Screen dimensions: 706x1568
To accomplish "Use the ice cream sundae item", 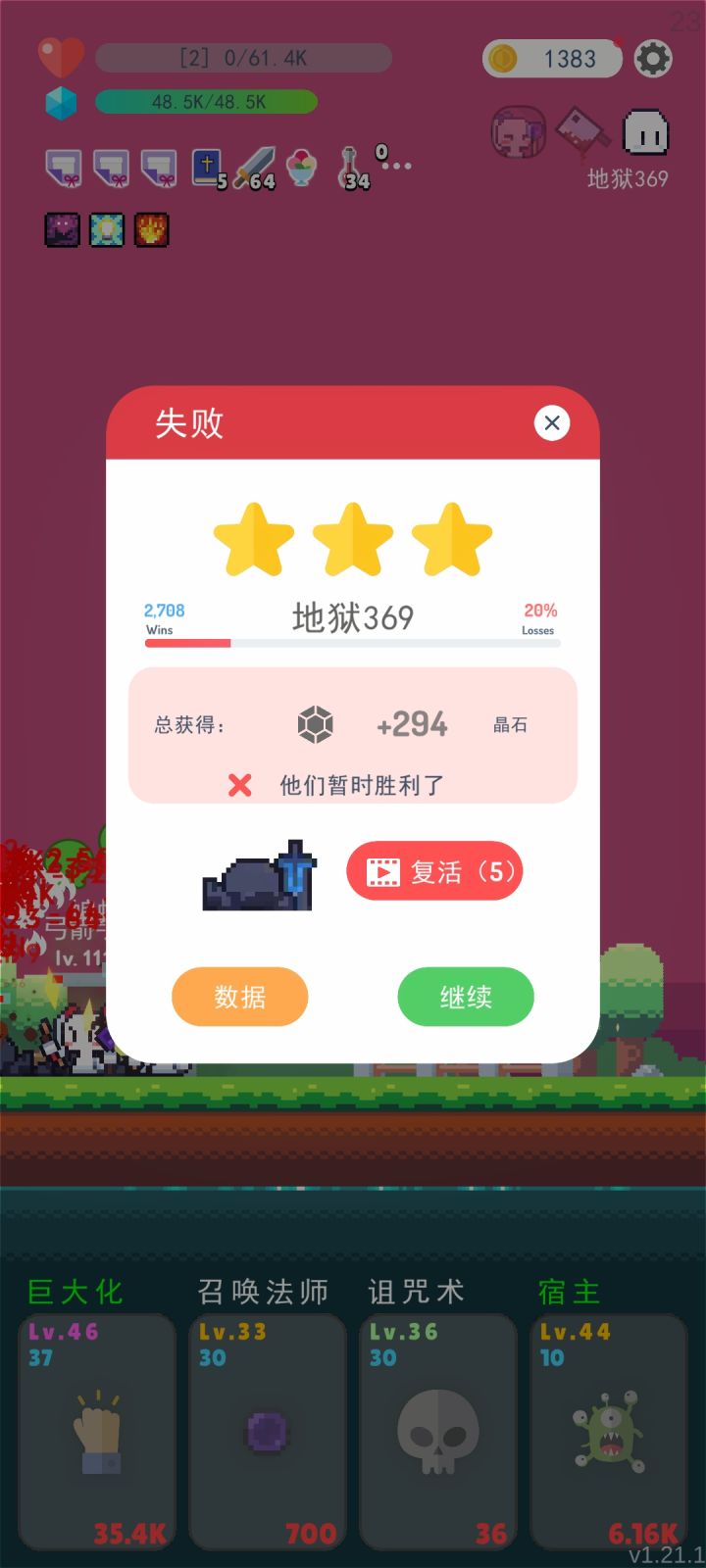I will coord(302,167).
